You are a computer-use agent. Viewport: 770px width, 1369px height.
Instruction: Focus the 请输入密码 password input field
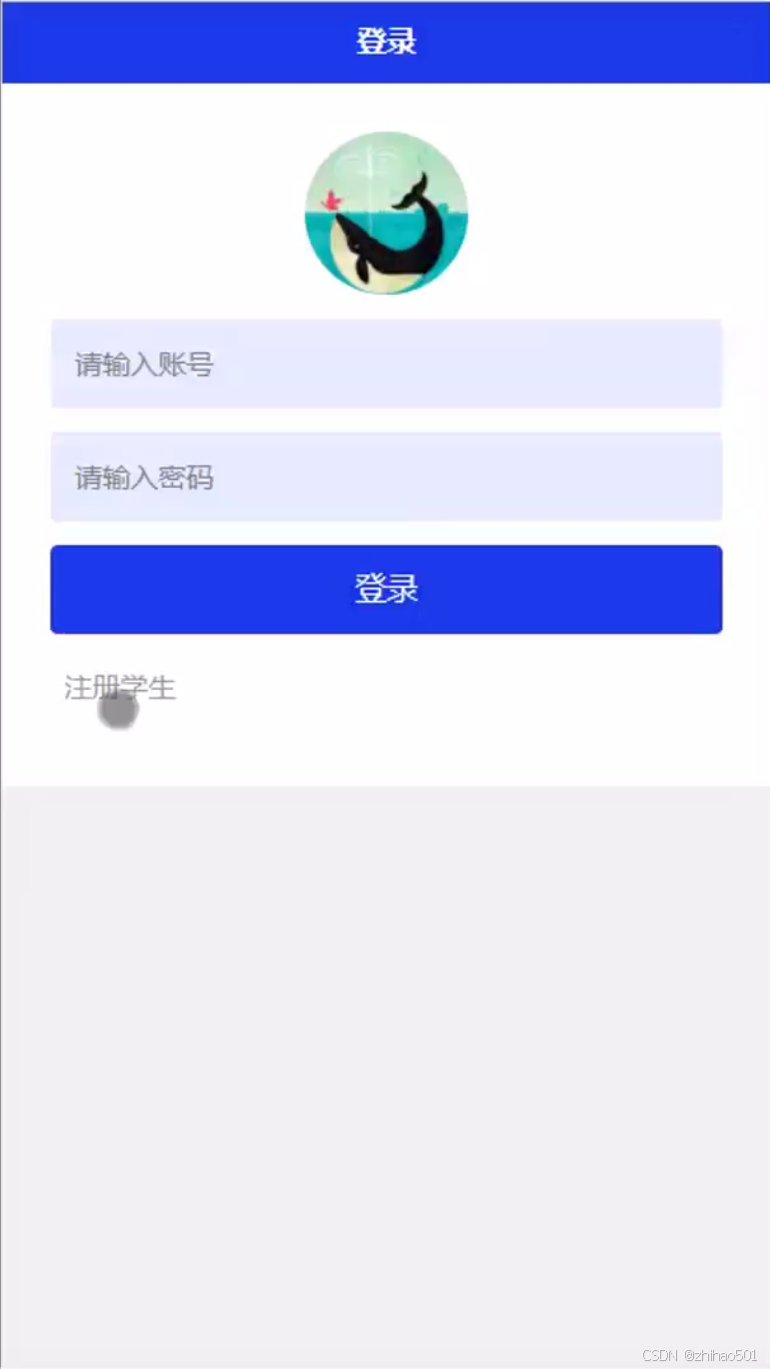point(386,477)
